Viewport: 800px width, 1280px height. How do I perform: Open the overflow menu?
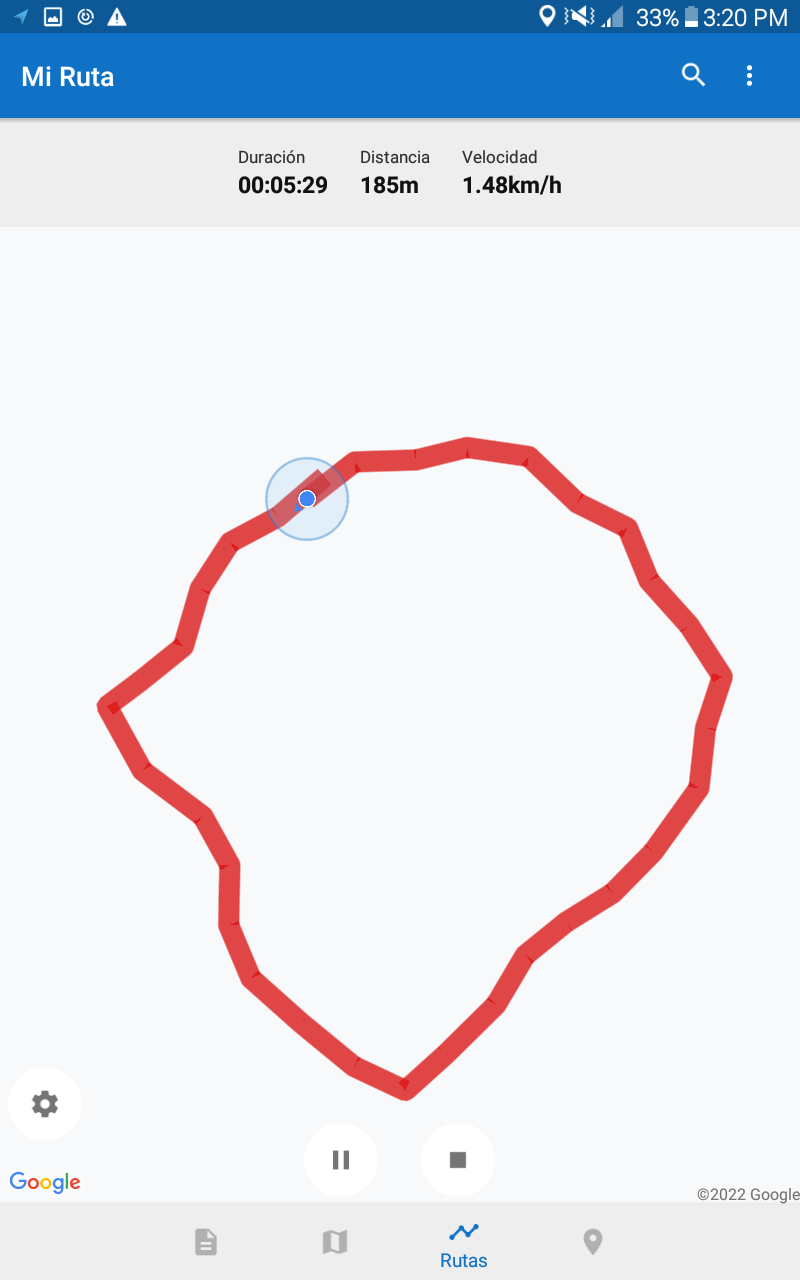749,75
